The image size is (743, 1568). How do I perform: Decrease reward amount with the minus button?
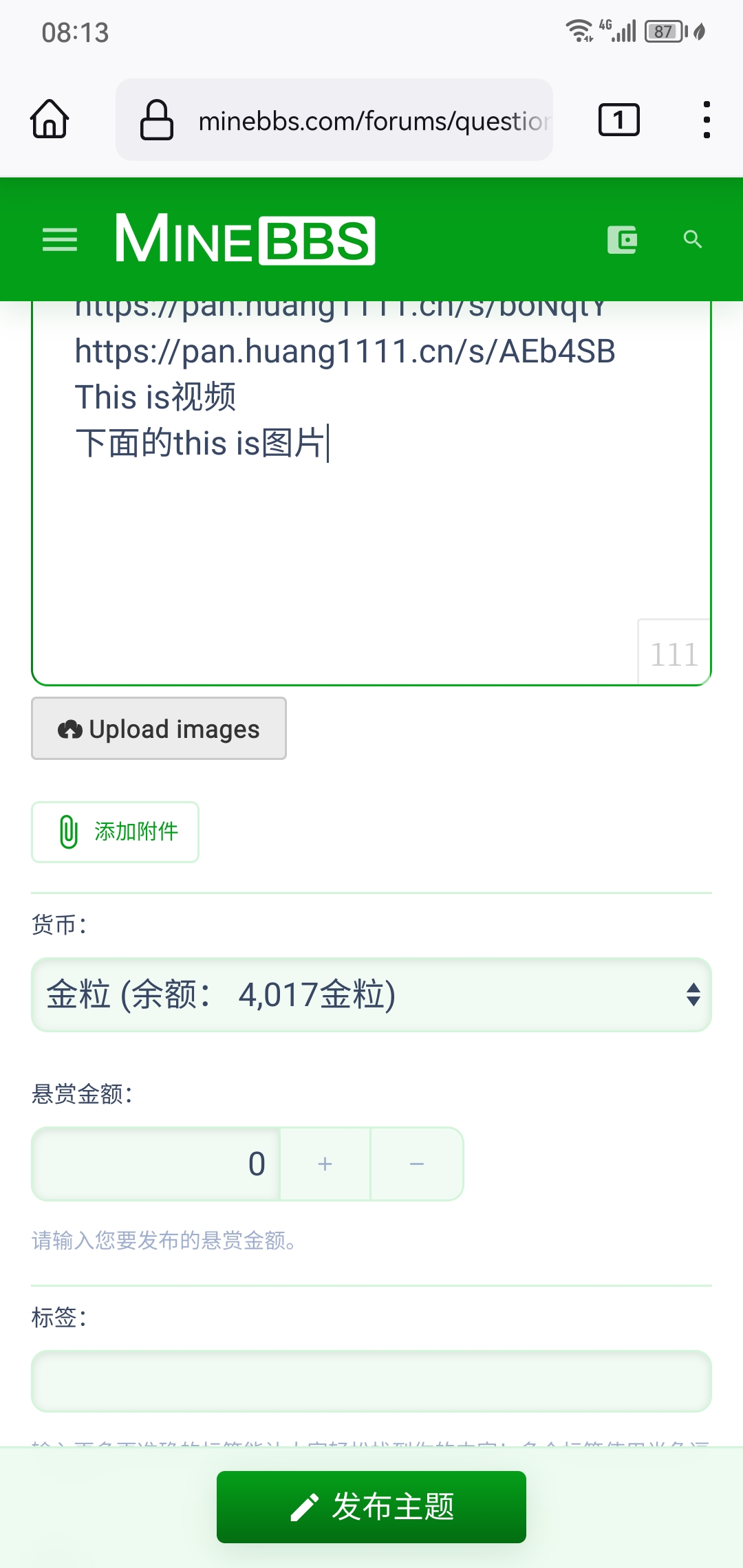click(x=417, y=1164)
